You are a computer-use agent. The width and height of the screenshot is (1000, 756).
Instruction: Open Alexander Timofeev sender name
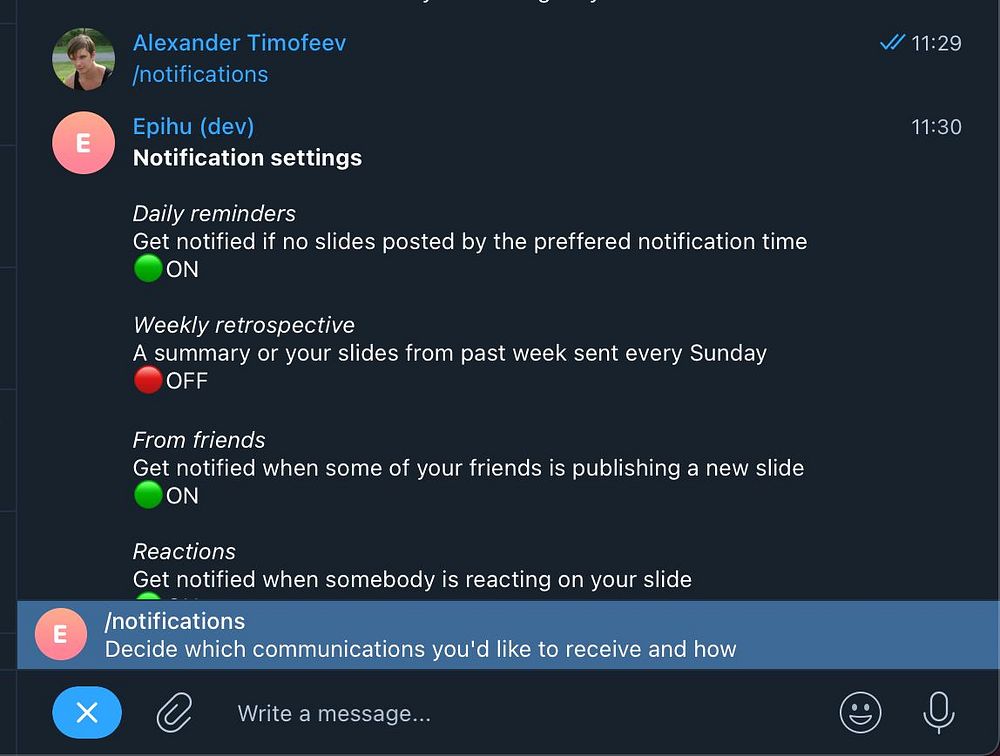239,43
